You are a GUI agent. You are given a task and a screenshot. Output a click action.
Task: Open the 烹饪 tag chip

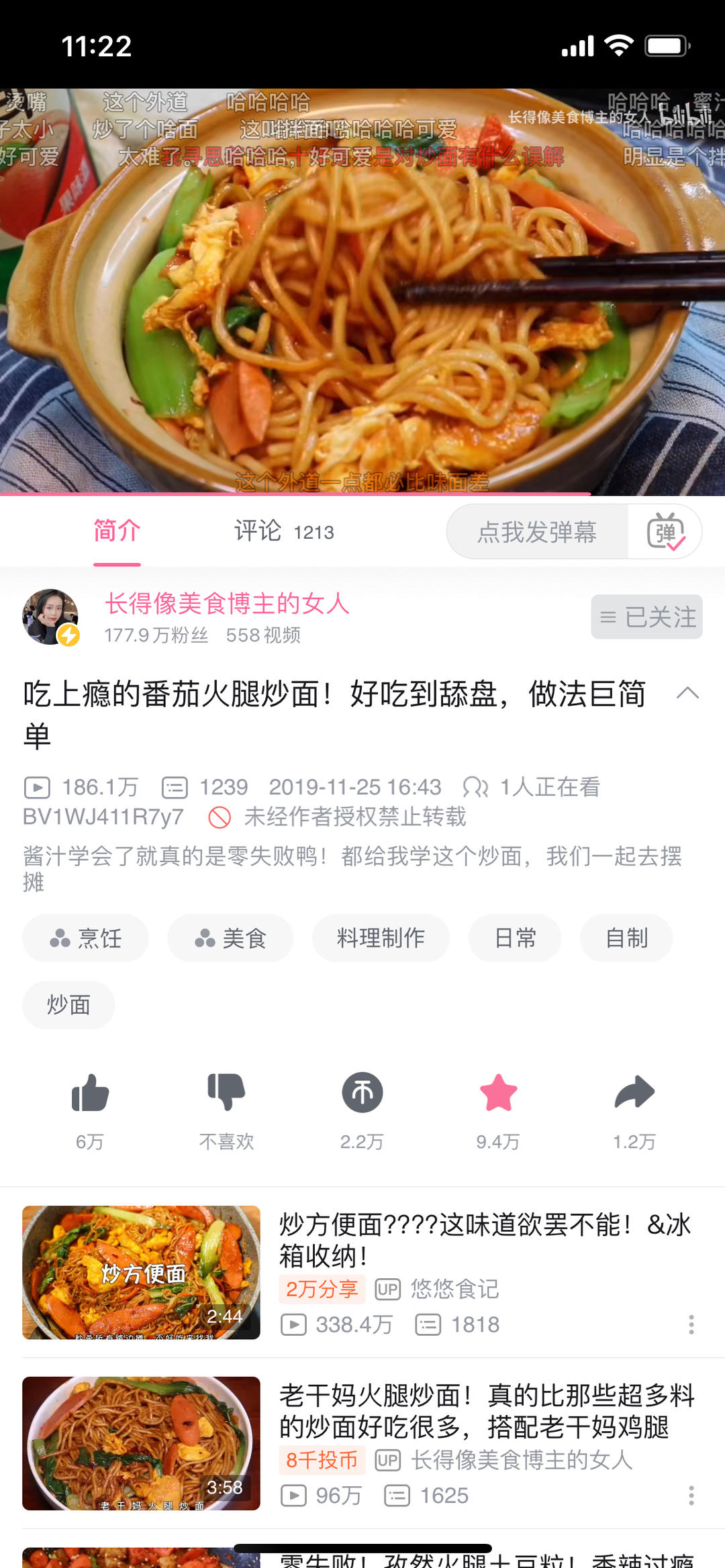(x=86, y=938)
